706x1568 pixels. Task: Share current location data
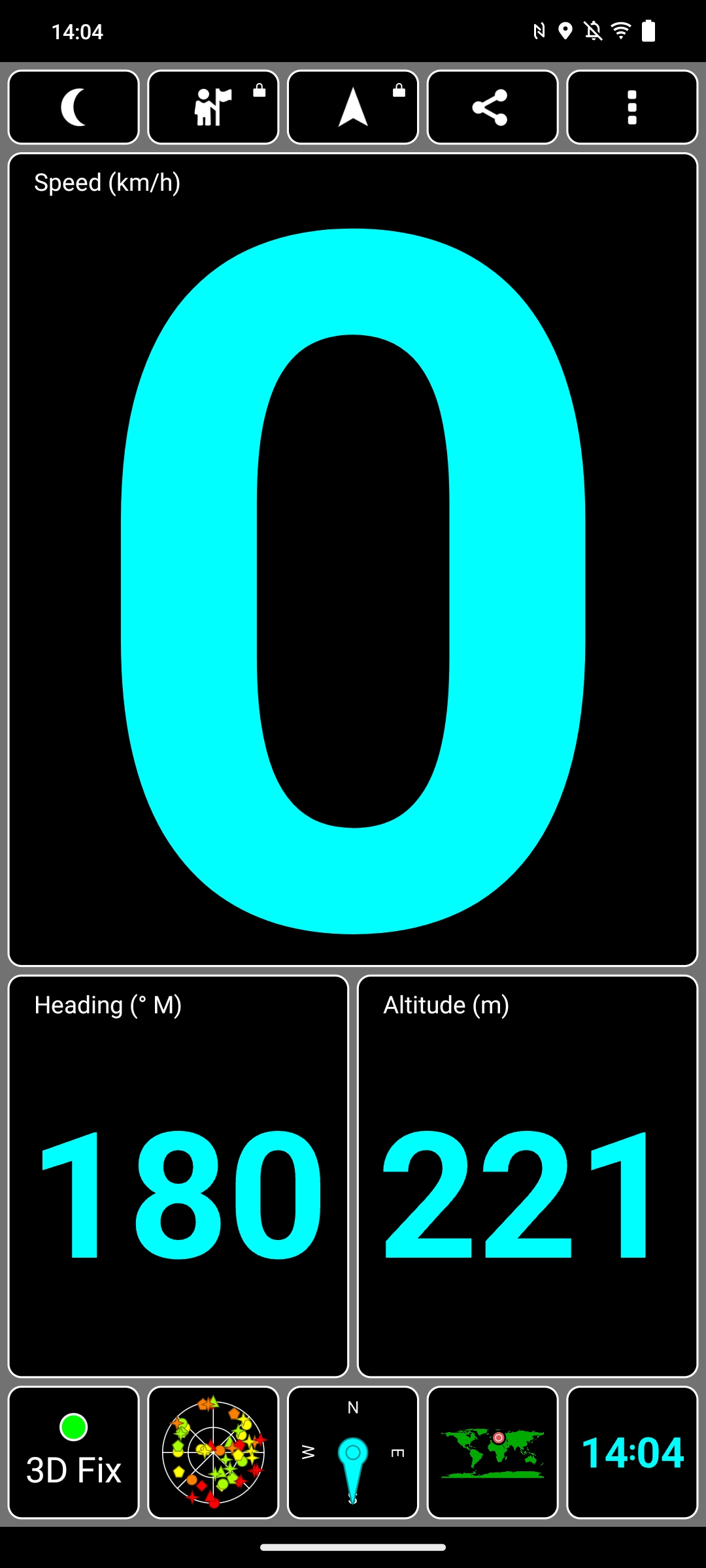492,107
